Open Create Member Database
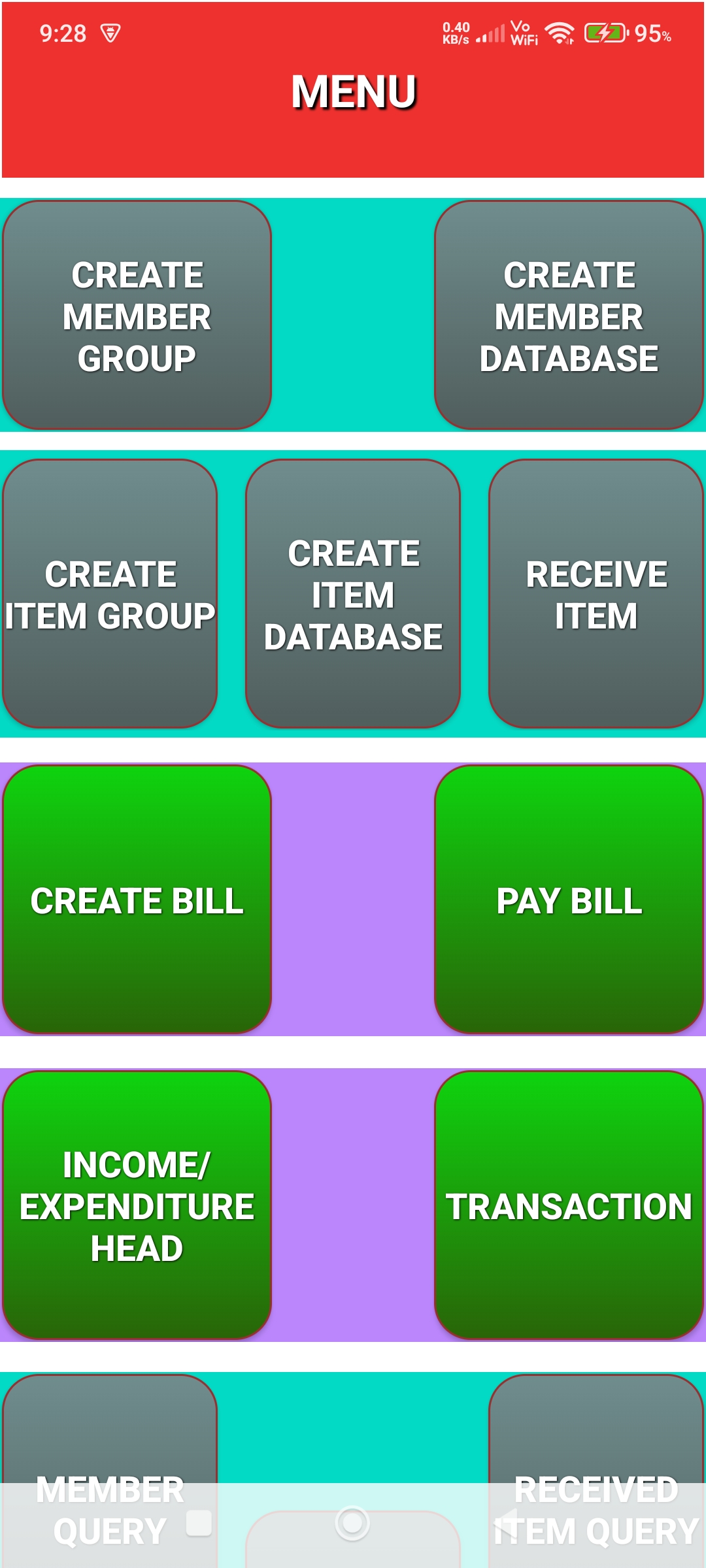 pyautogui.click(x=569, y=315)
